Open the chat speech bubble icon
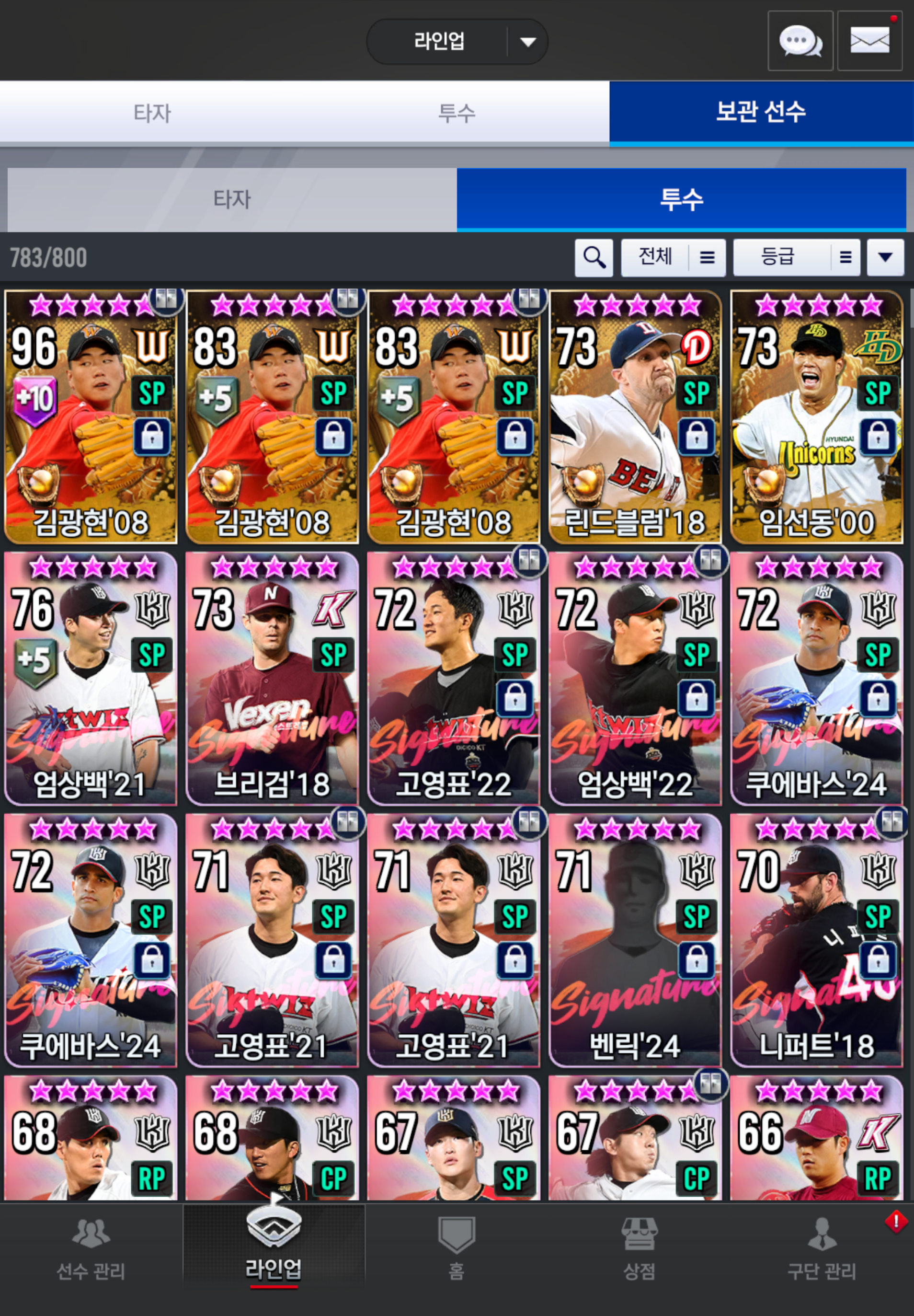Screen dimensions: 914x1316 click(800, 41)
